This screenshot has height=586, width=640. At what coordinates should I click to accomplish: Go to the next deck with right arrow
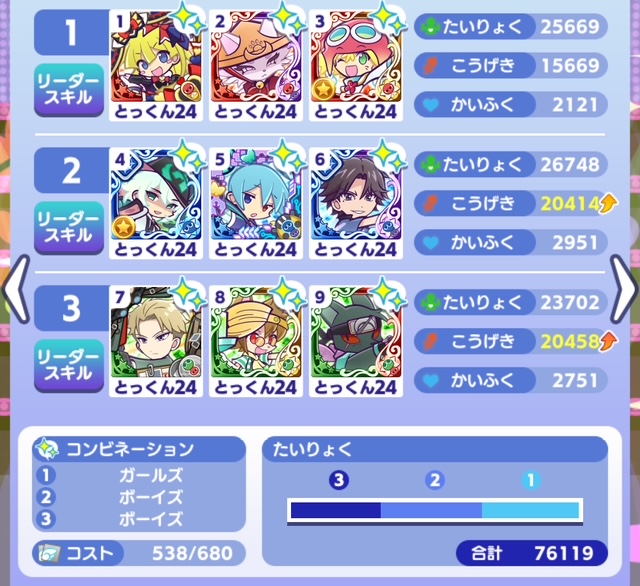click(x=624, y=291)
